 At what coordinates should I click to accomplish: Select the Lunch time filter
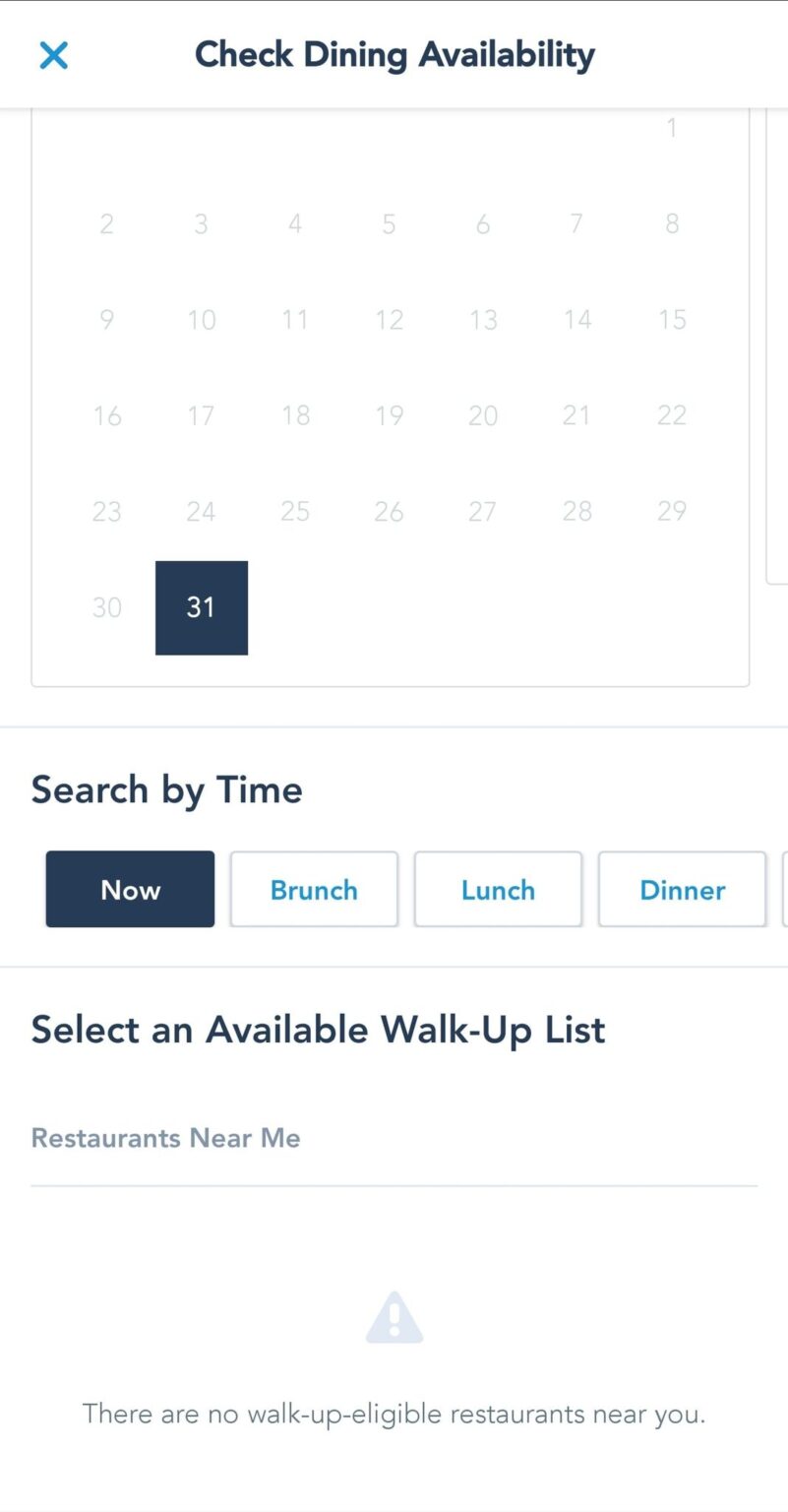tap(498, 890)
